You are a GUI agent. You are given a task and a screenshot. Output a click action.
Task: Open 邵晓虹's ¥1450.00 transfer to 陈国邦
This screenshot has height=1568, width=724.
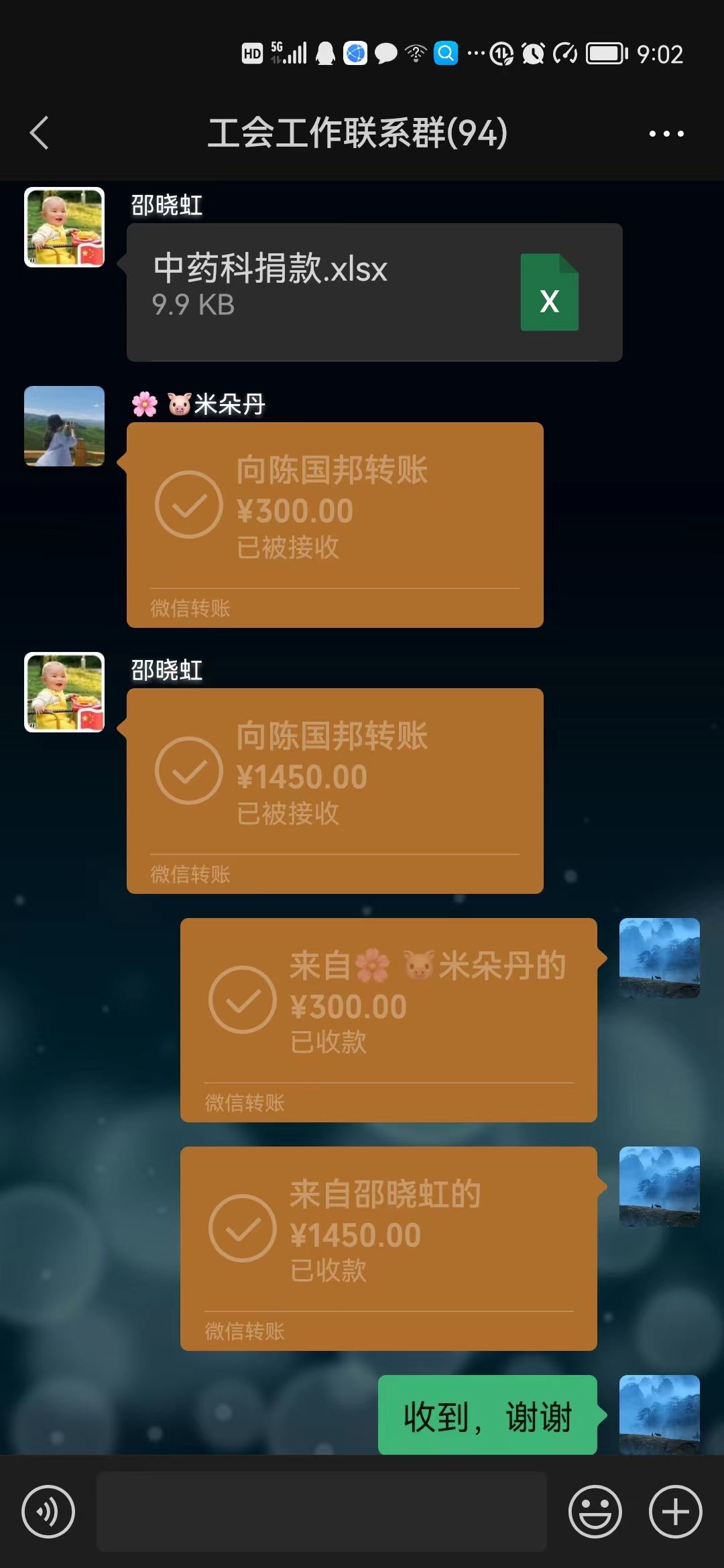(335, 791)
